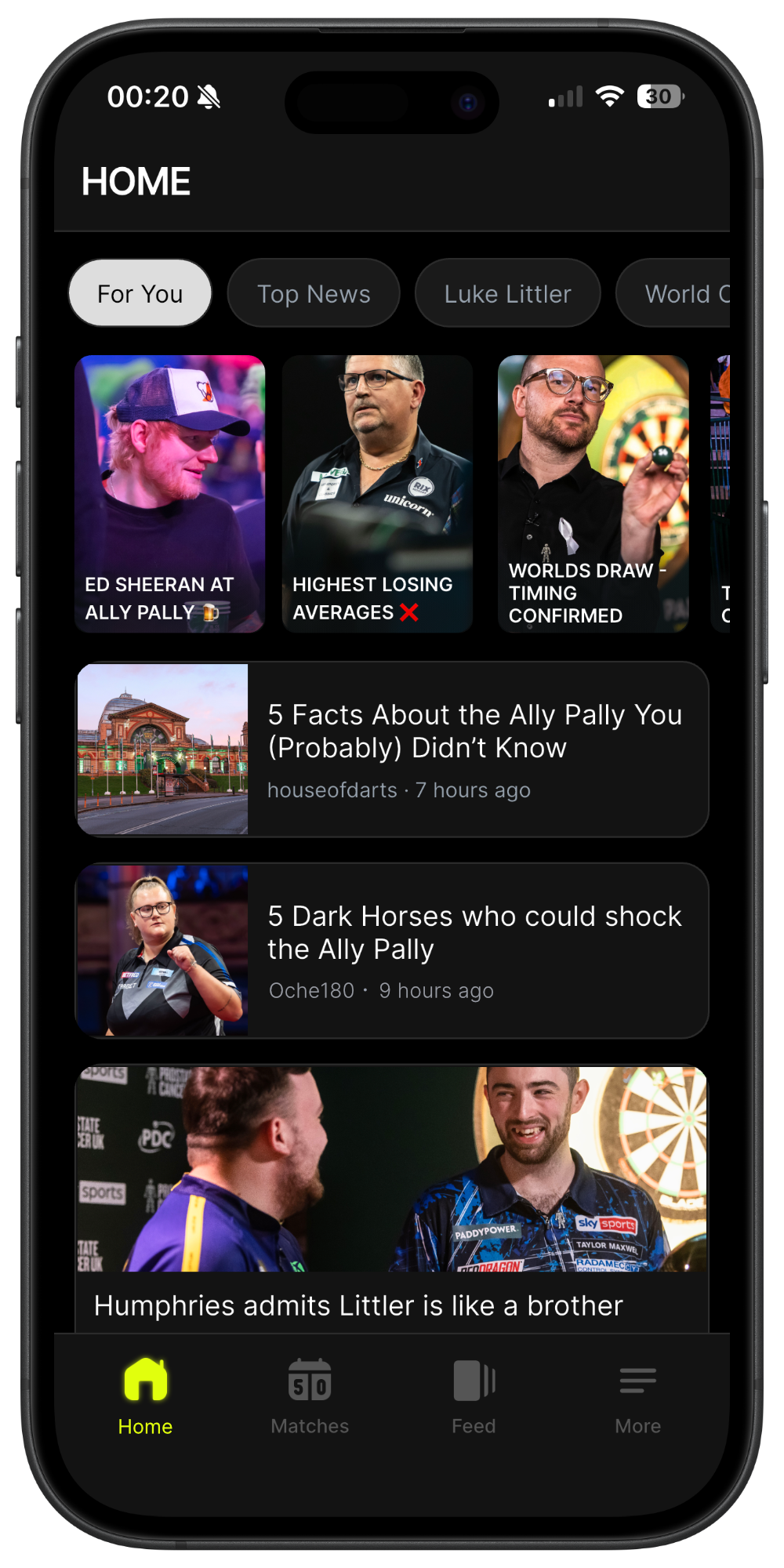Viewport: 784px width, 1568px height.
Task: Tap the cellular signal icon
Action: point(564,96)
